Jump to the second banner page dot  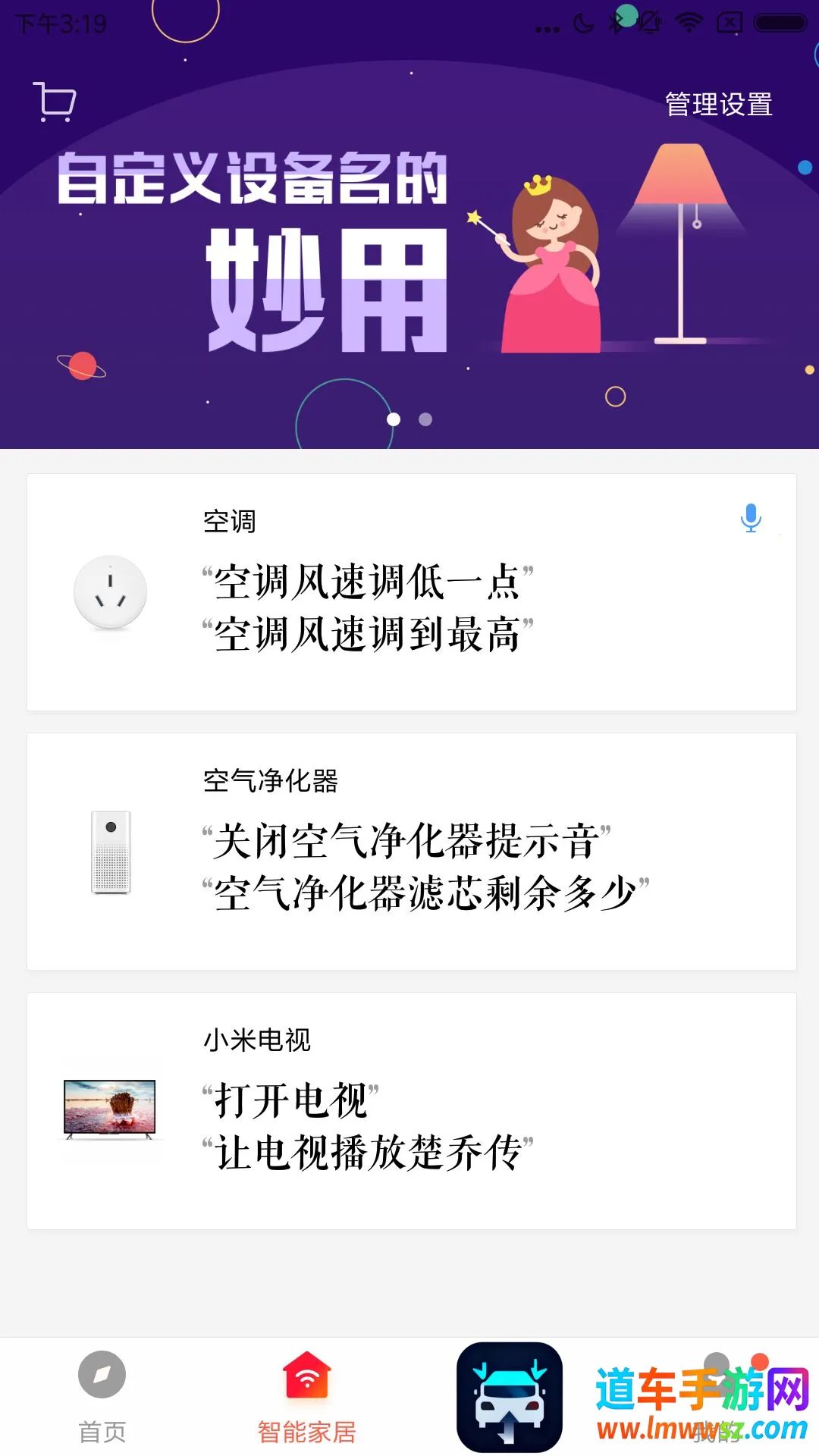425,419
